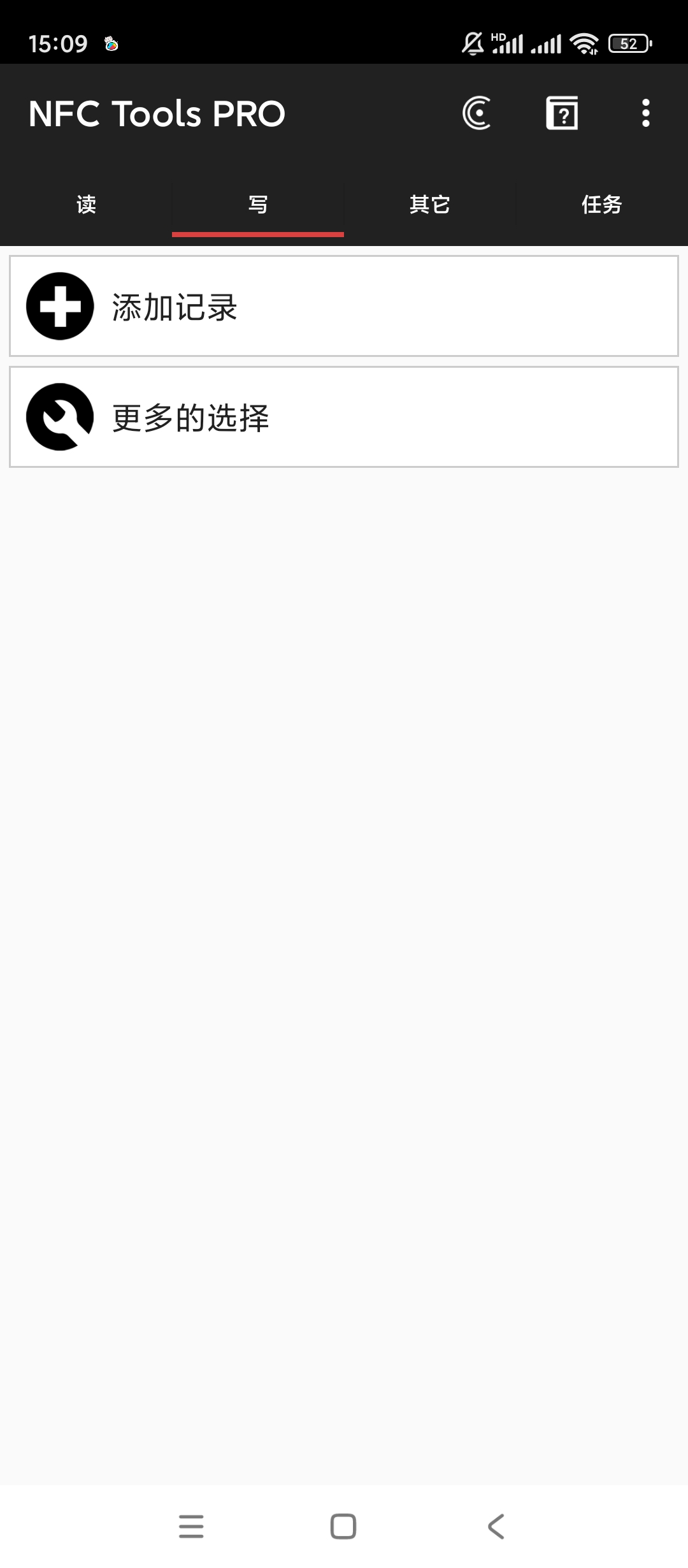The width and height of the screenshot is (688, 1568).
Task: Switch to the 读 tab
Action: pyautogui.click(x=86, y=205)
